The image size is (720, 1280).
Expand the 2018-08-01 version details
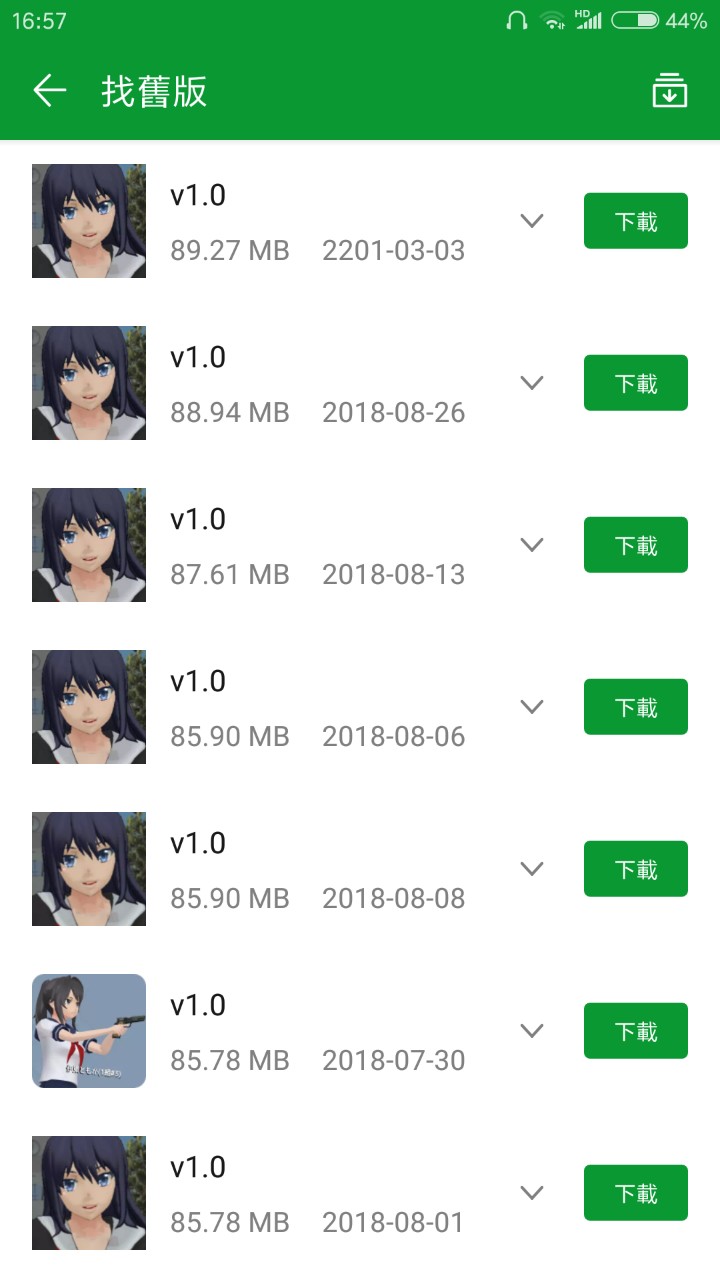(x=532, y=1193)
